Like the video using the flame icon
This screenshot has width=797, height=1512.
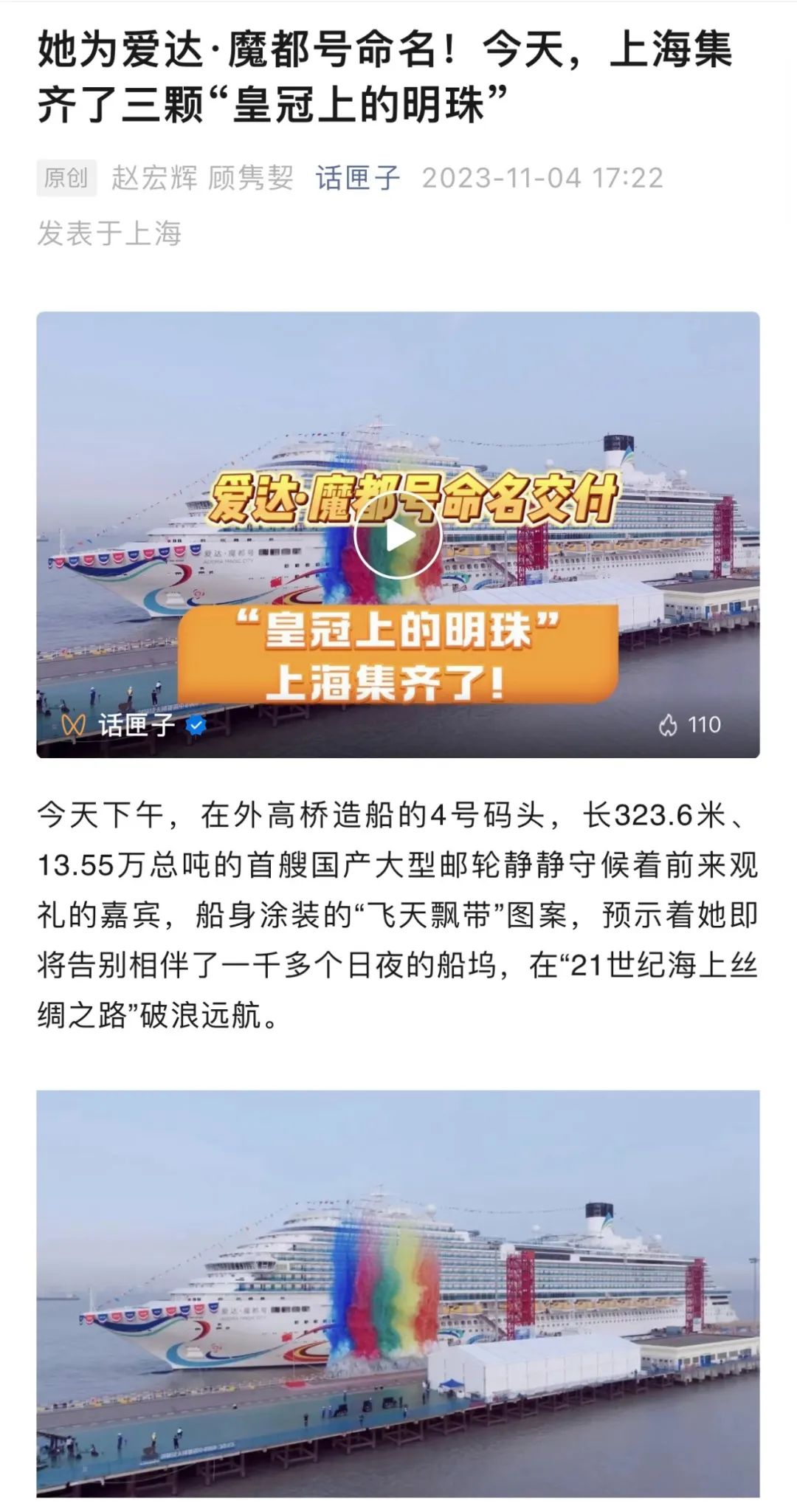coord(669,726)
